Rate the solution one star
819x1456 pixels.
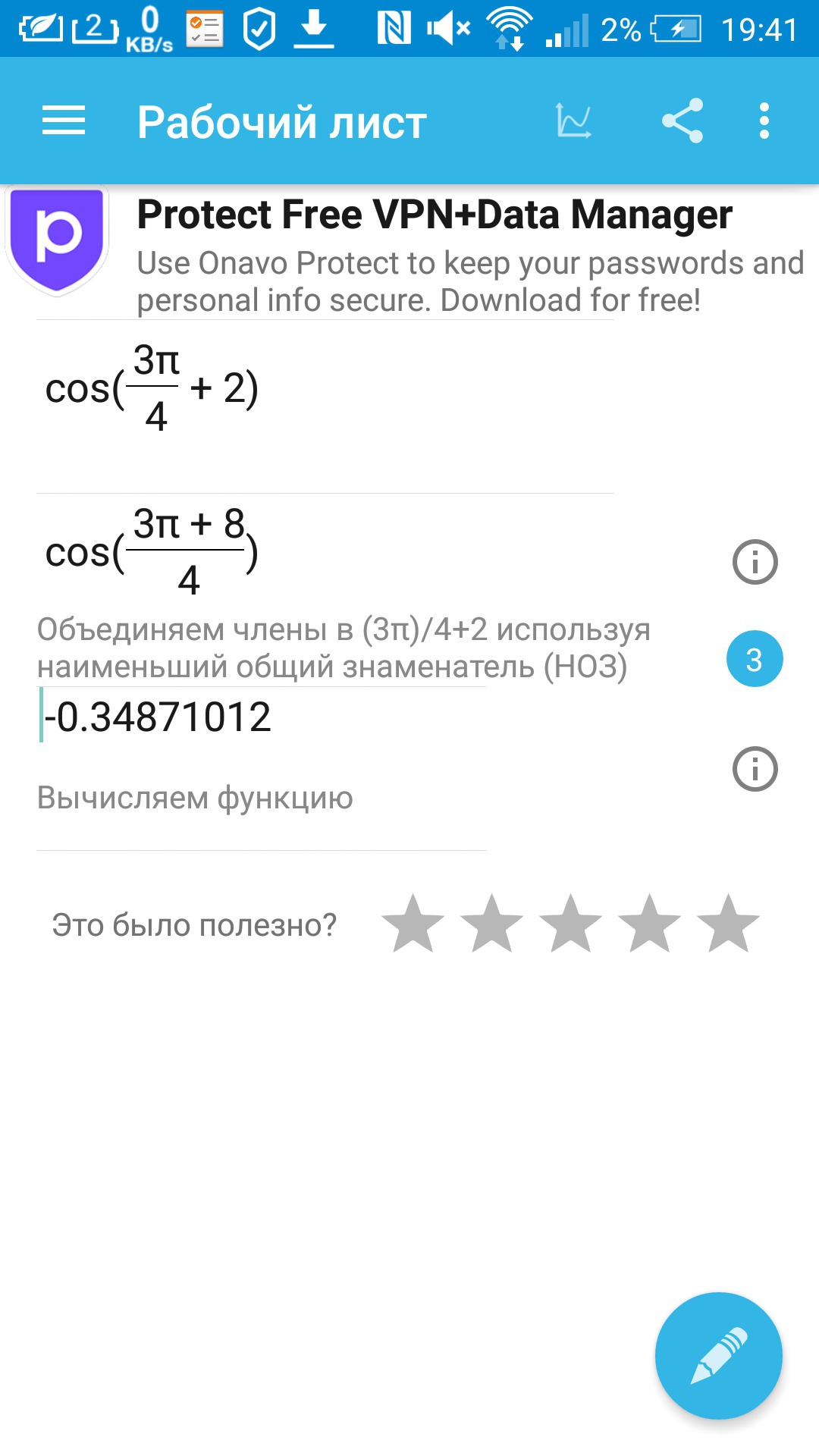(x=413, y=924)
